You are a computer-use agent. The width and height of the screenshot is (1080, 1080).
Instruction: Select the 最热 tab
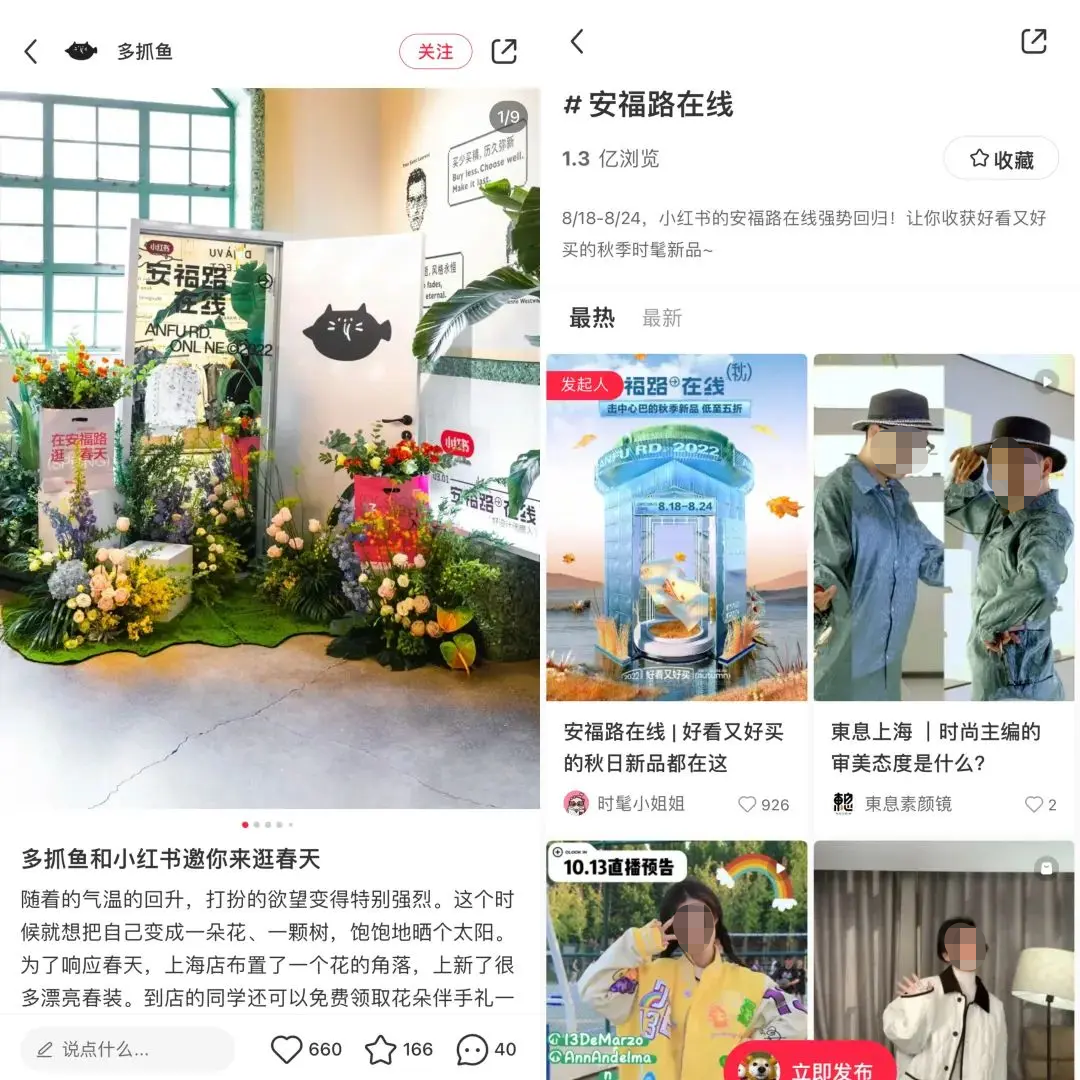[592, 318]
